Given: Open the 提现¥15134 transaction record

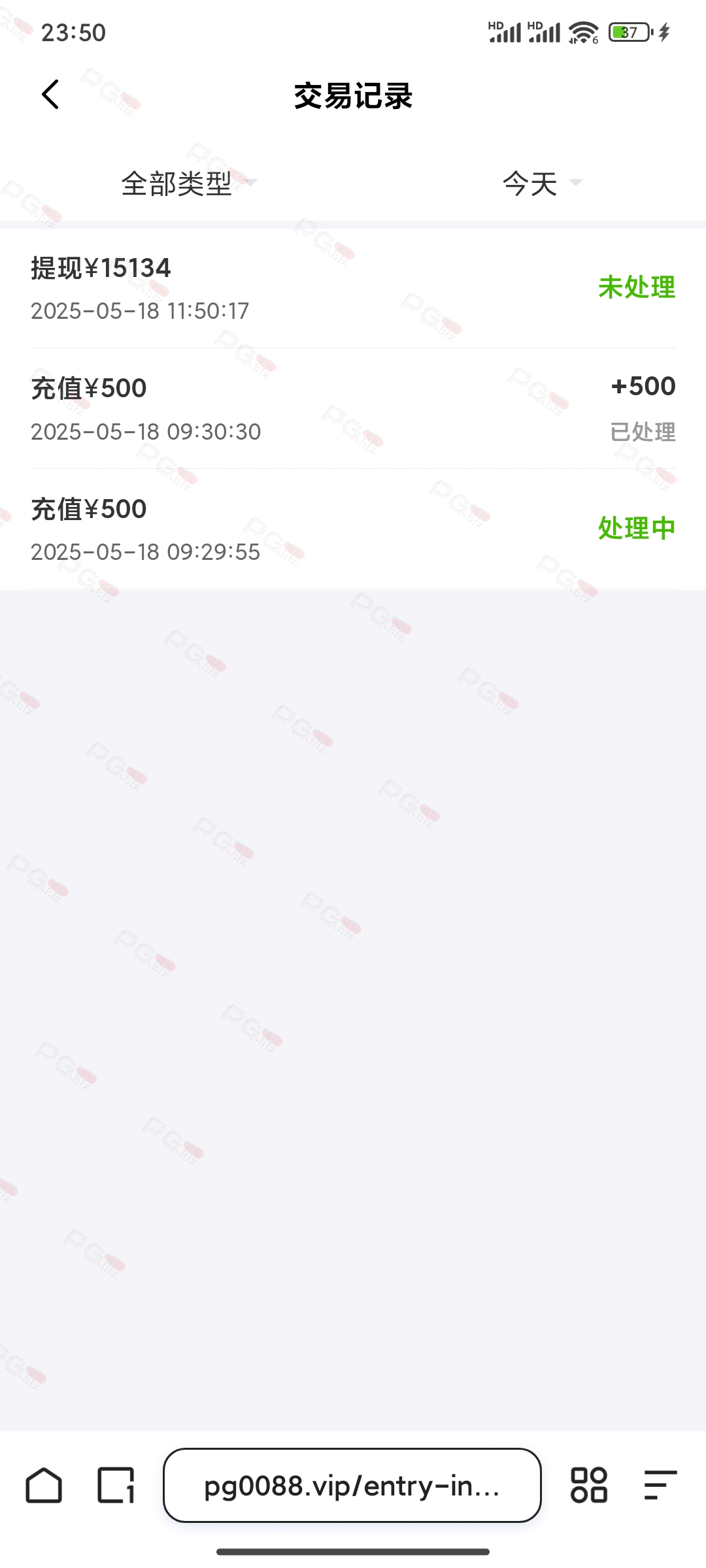Looking at the screenshot, I should pyautogui.click(x=353, y=288).
